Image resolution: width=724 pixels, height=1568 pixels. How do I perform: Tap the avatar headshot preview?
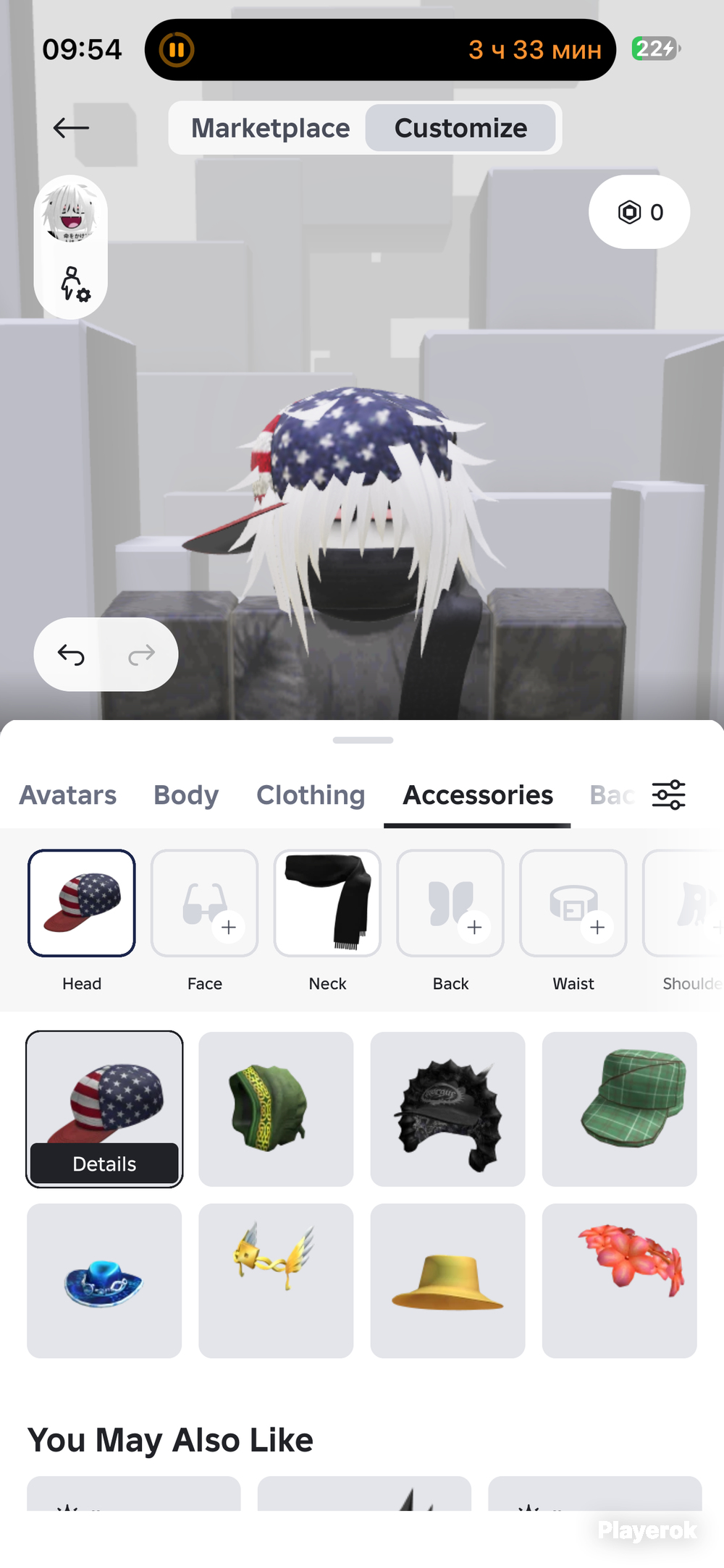(70, 213)
